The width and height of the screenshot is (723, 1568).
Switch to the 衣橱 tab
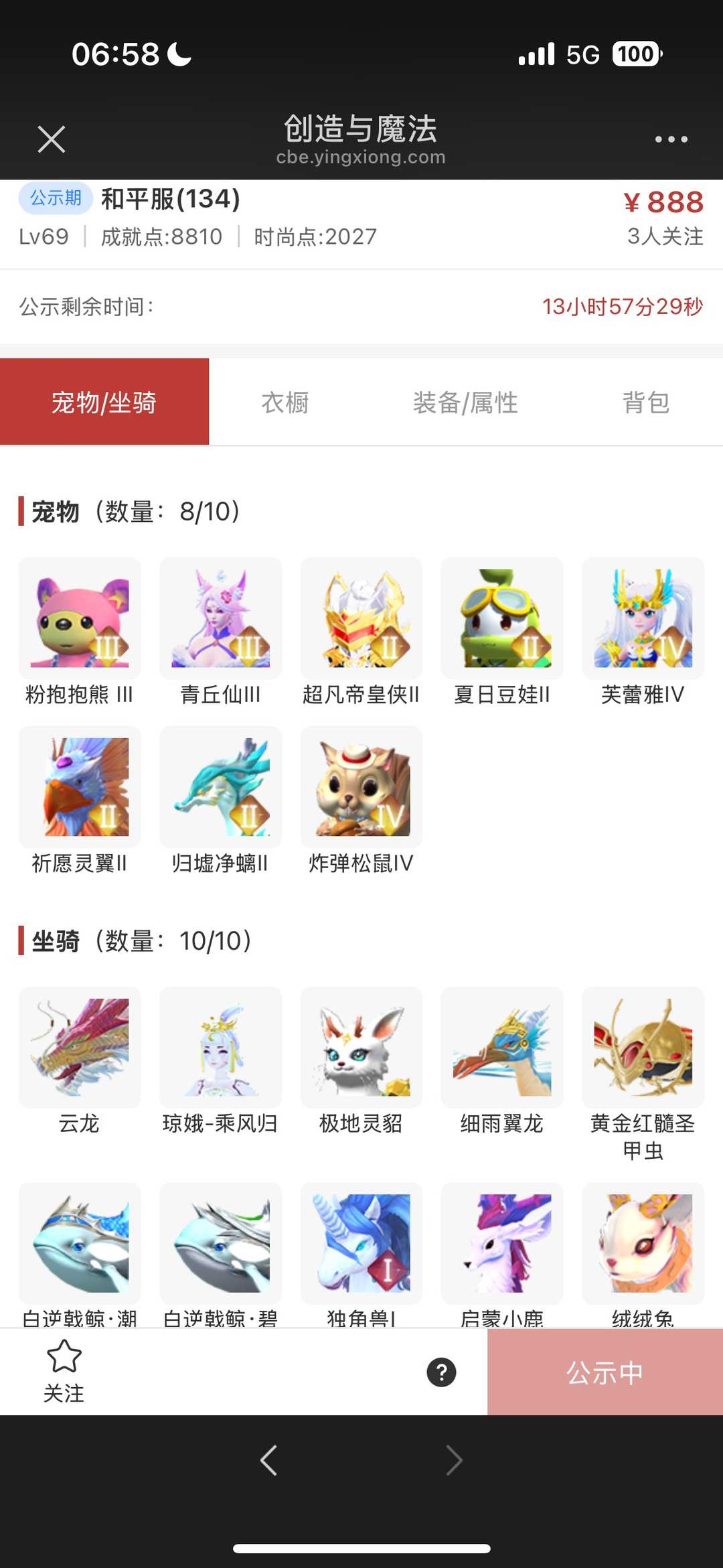285,403
